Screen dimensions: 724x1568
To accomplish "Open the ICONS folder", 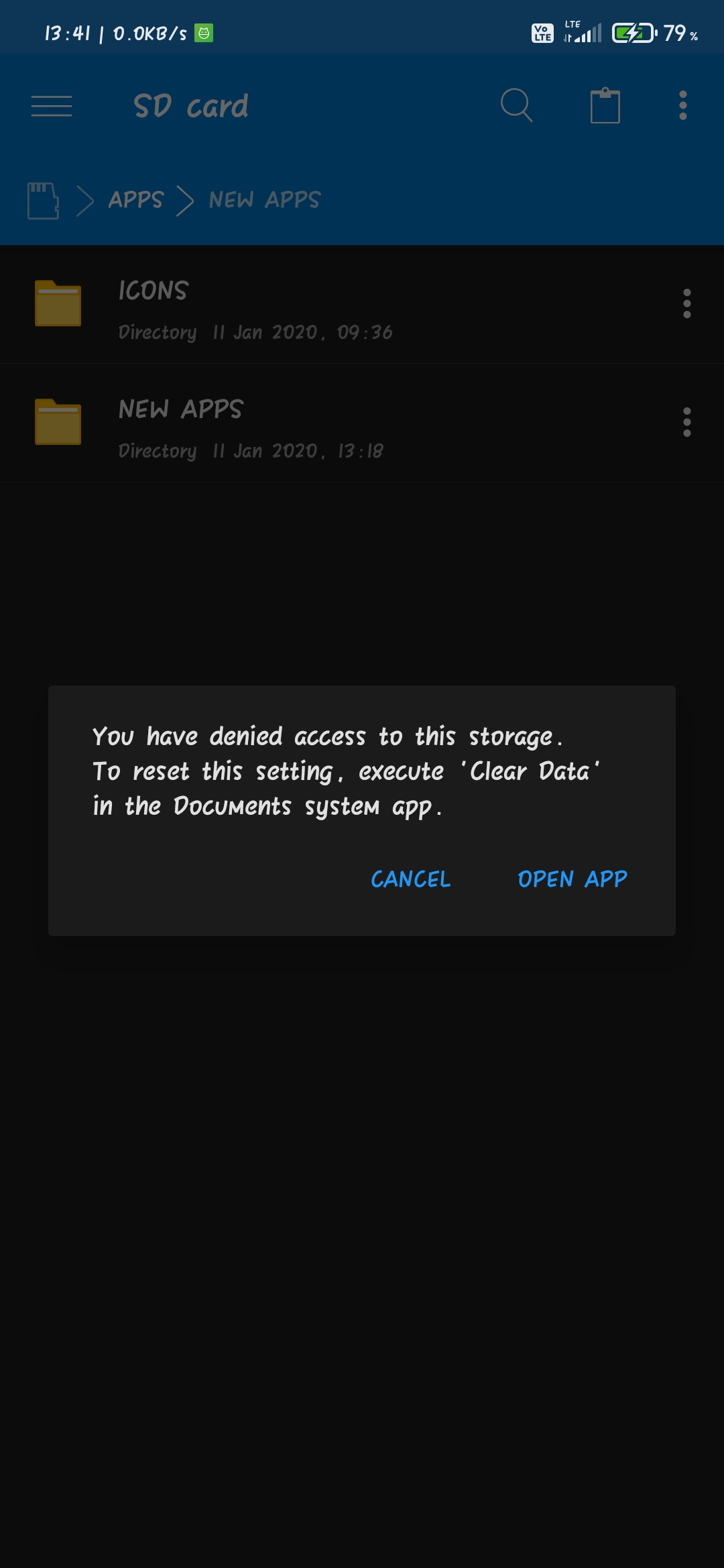I will (x=268, y=305).
